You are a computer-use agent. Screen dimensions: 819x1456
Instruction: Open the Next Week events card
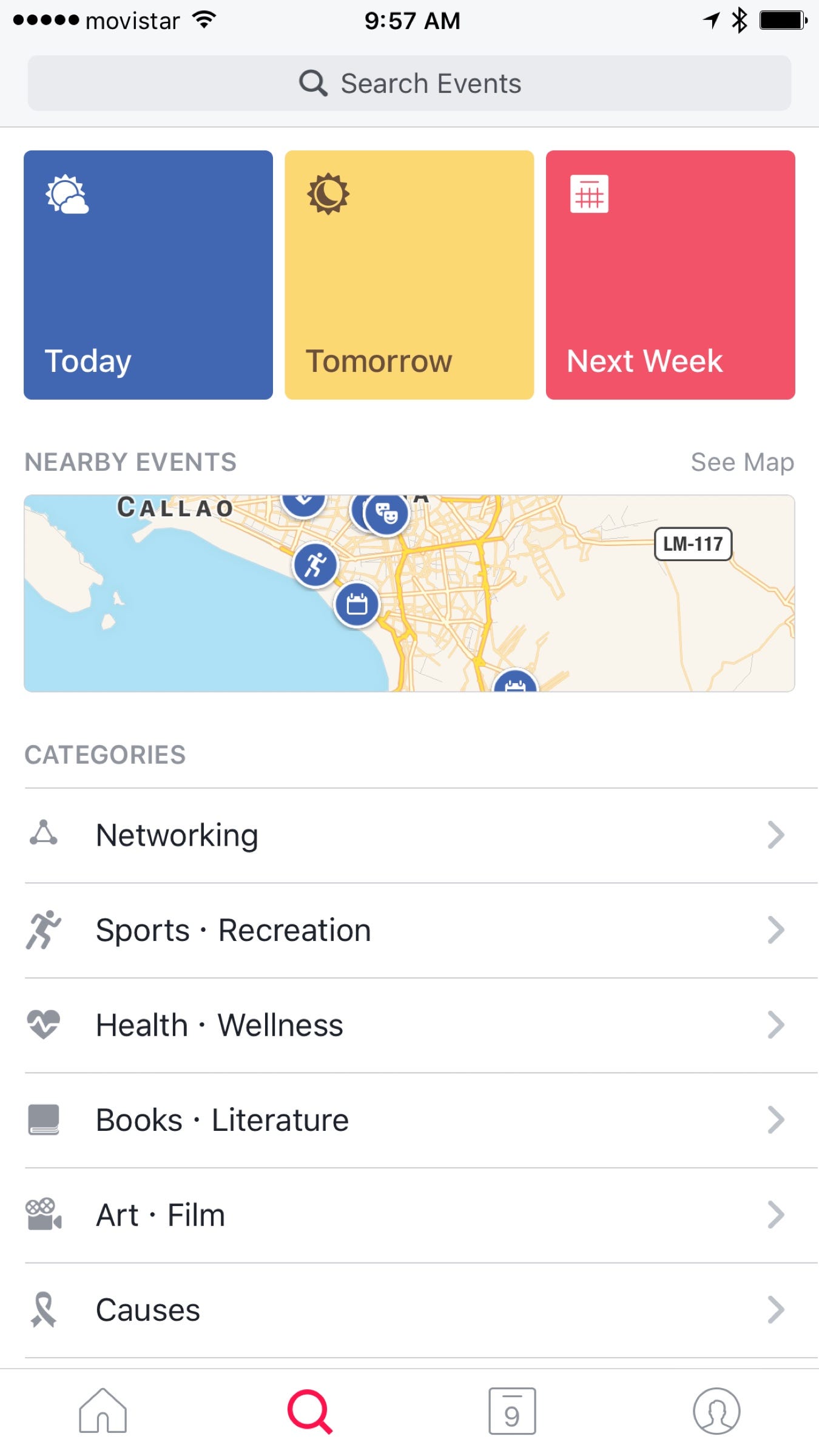tap(670, 275)
